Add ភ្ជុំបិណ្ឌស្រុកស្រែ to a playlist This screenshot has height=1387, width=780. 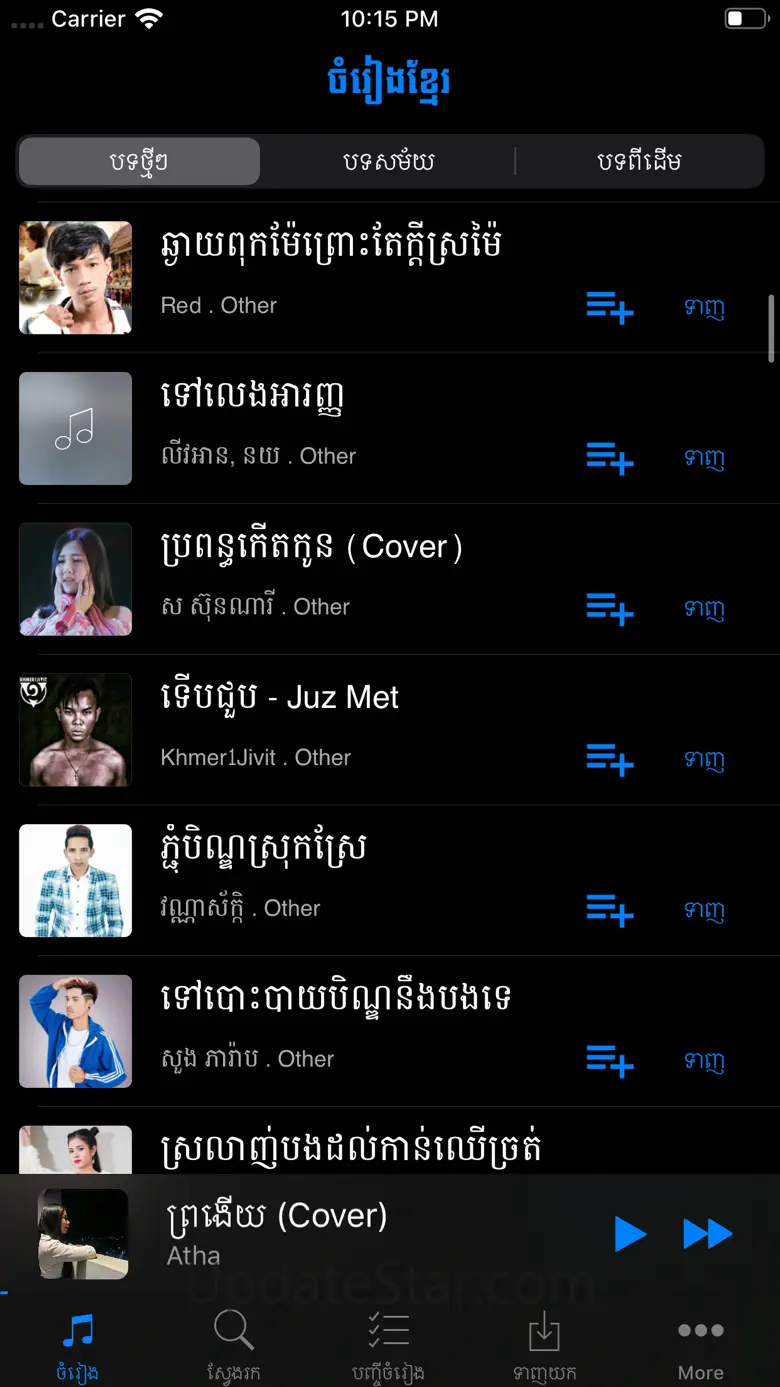pyautogui.click(x=610, y=911)
